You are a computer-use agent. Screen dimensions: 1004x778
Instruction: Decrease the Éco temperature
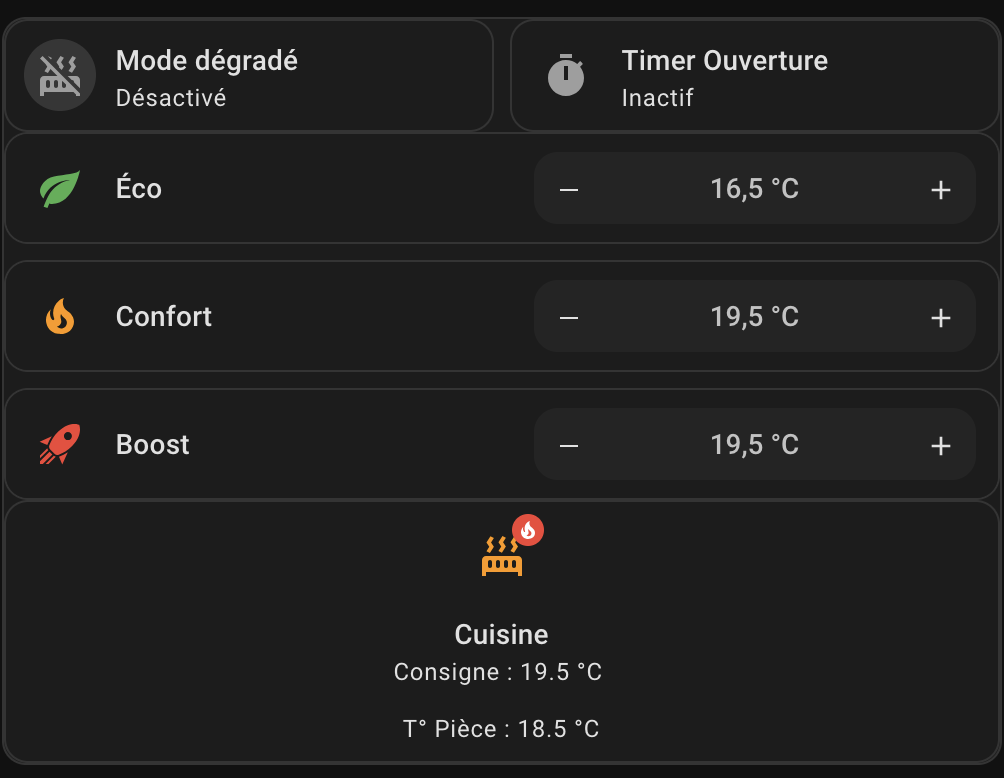pos(569,189)
